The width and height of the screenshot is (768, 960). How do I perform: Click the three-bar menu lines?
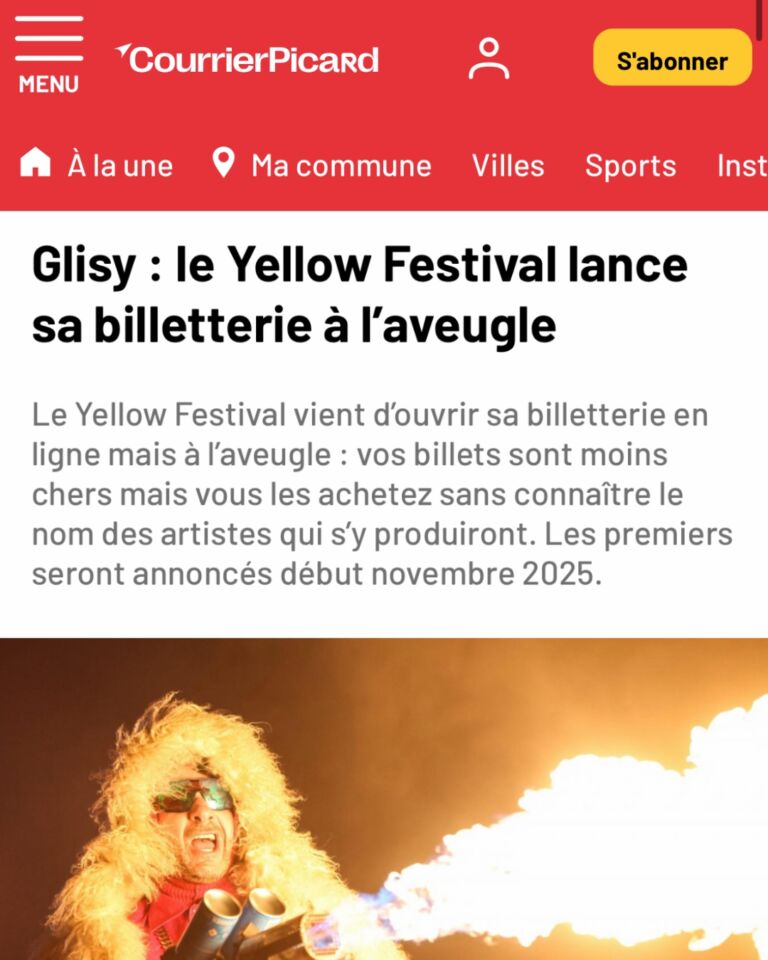click(48, 38)
